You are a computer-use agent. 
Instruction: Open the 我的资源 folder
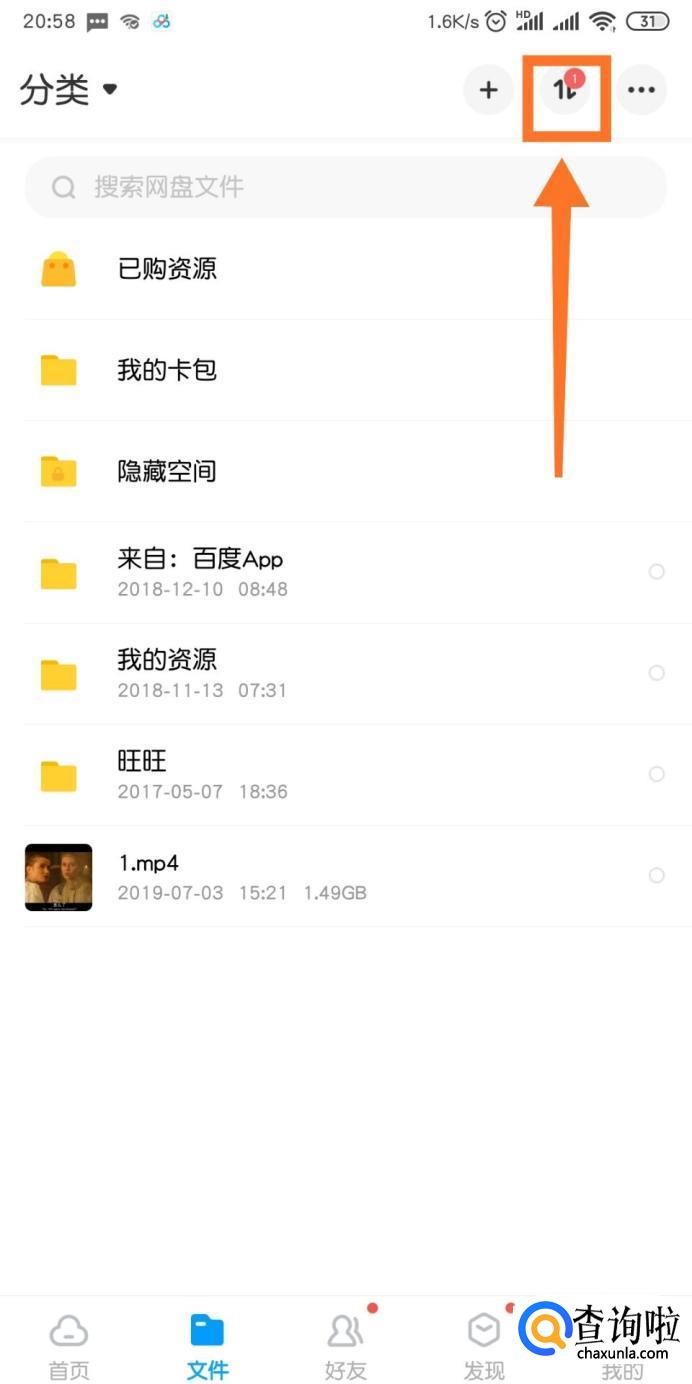point(167,673)
